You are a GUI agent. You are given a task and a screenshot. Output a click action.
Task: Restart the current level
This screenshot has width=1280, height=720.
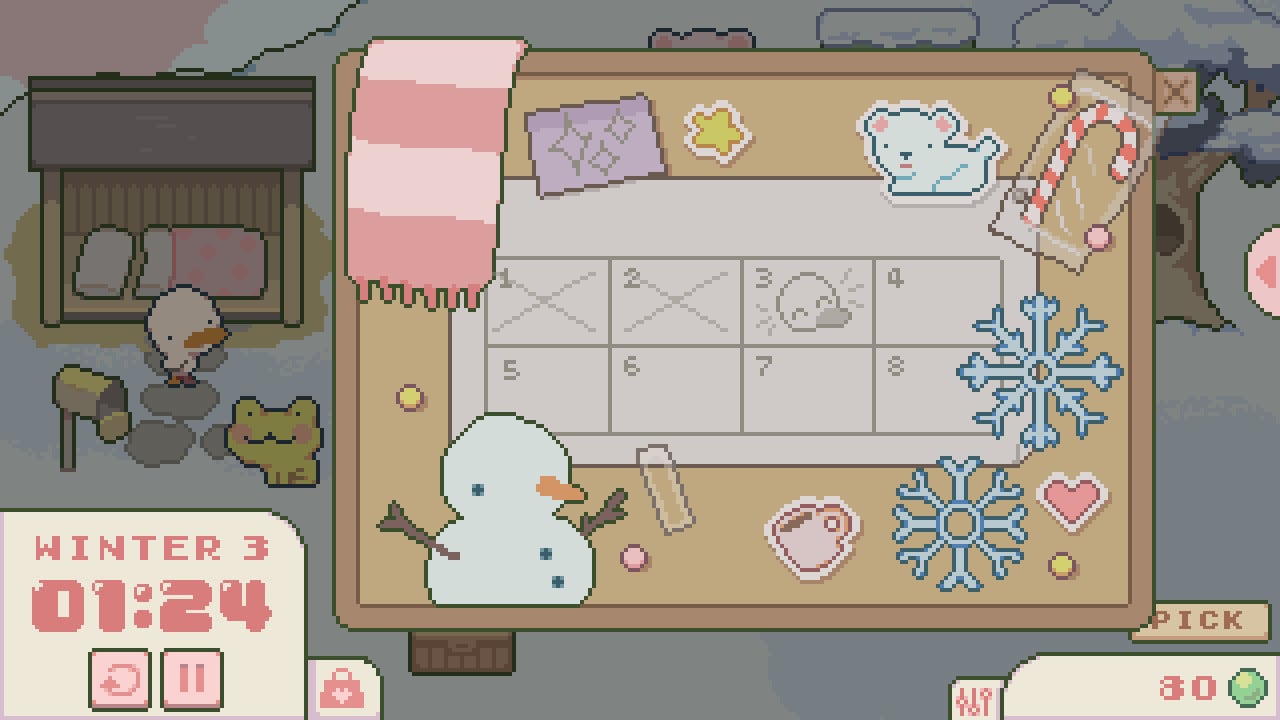(120, 679)
